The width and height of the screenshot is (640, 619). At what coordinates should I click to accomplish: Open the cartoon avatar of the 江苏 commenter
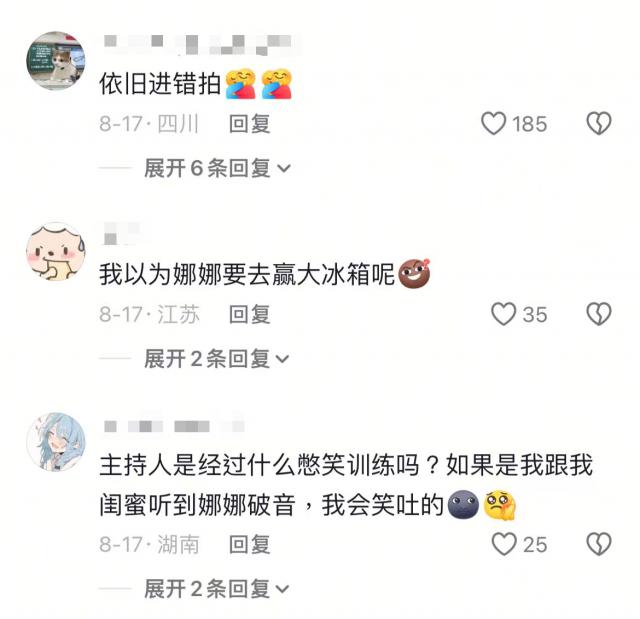tap(55, 251)
